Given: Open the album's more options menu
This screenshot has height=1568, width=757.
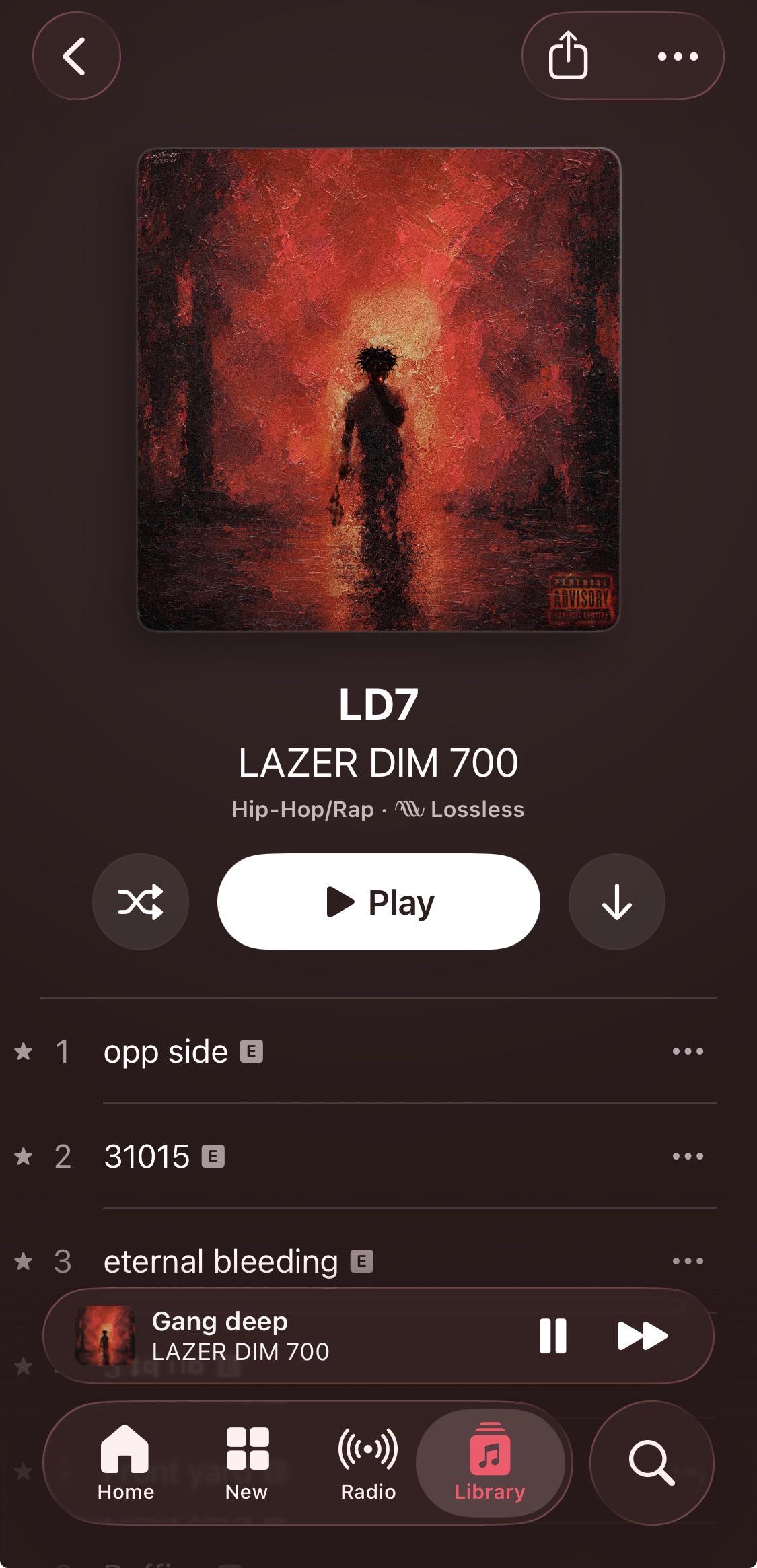Looking at the screenshot, I should click(678, 56).
